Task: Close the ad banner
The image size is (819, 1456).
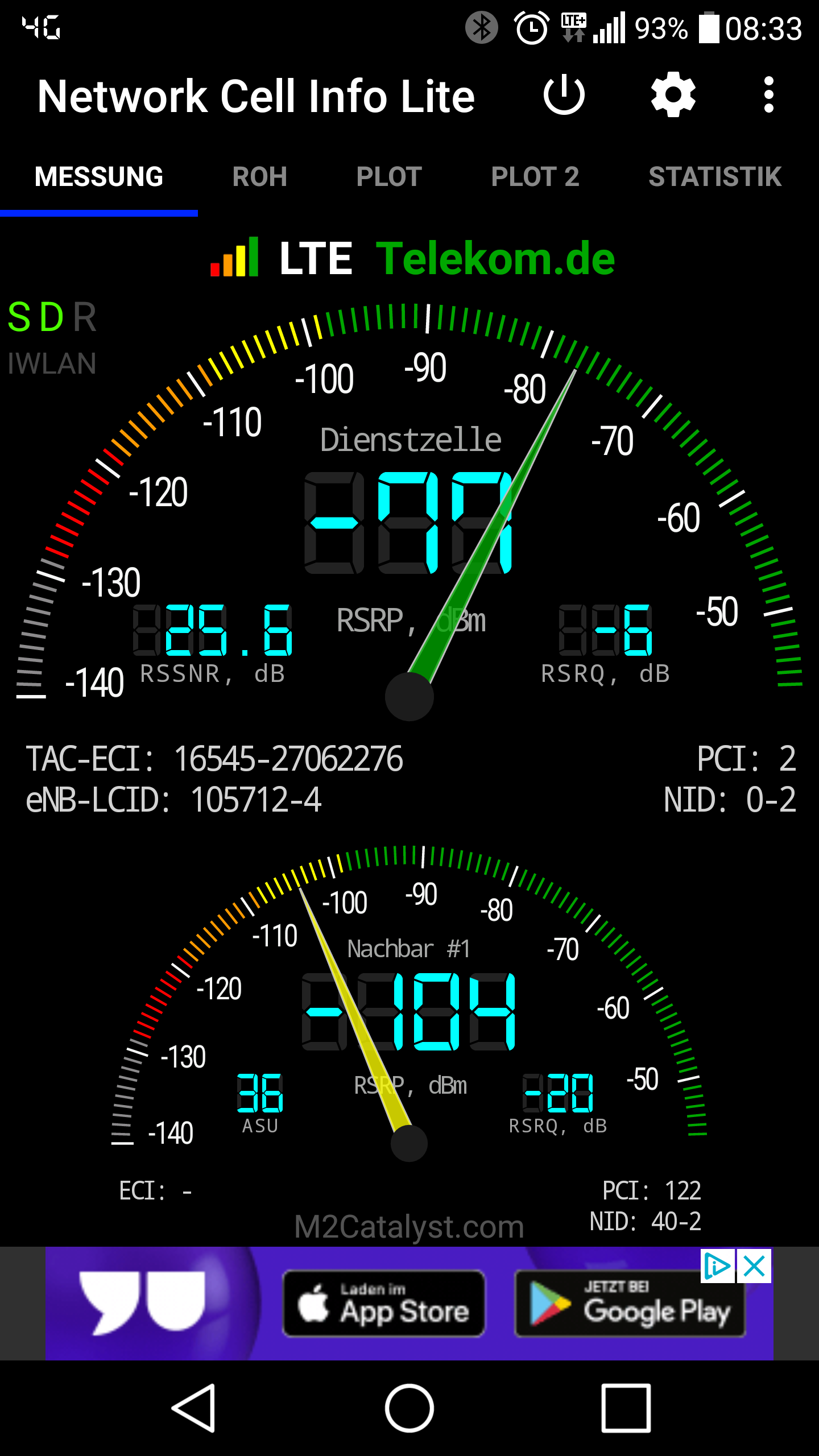Action: (x=755, y=1266)
